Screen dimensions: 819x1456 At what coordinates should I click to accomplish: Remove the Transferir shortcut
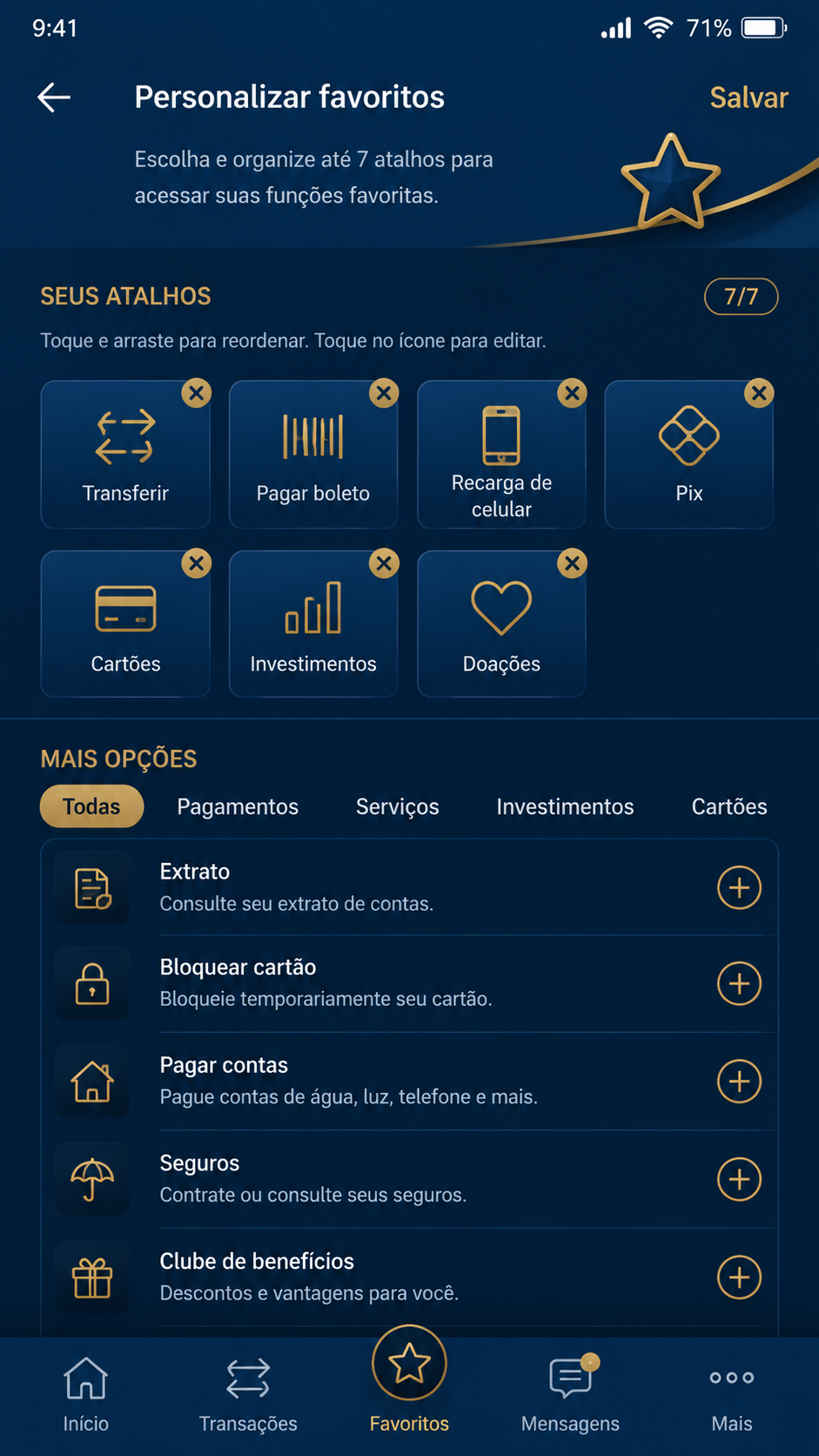coord(197,394)
